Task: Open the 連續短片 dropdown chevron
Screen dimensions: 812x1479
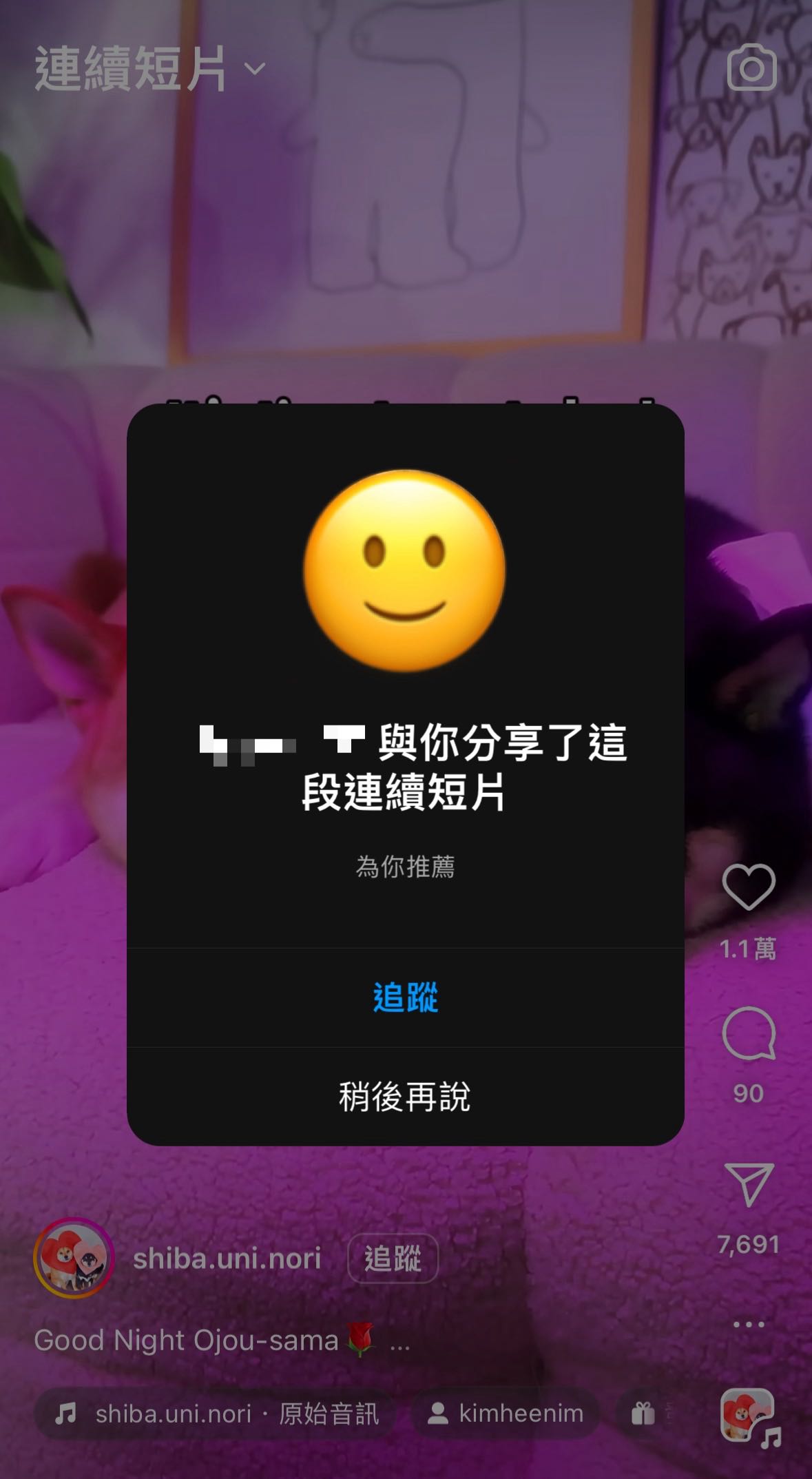Action: (x=253, y=69)
